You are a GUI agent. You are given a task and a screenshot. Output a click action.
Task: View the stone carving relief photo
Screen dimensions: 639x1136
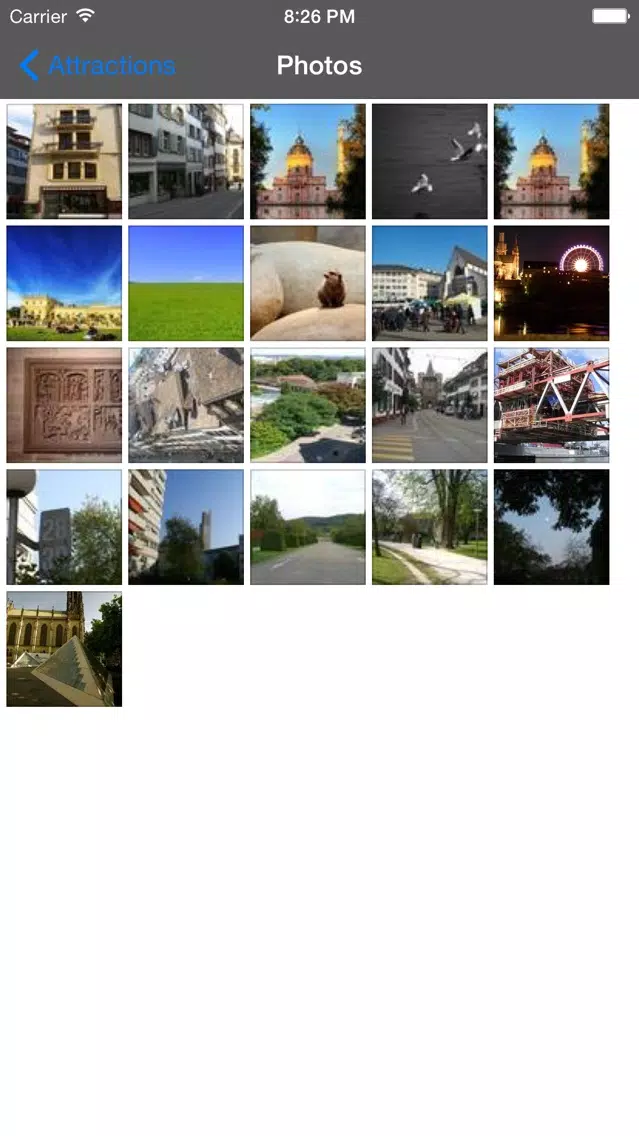click(64, 404)
